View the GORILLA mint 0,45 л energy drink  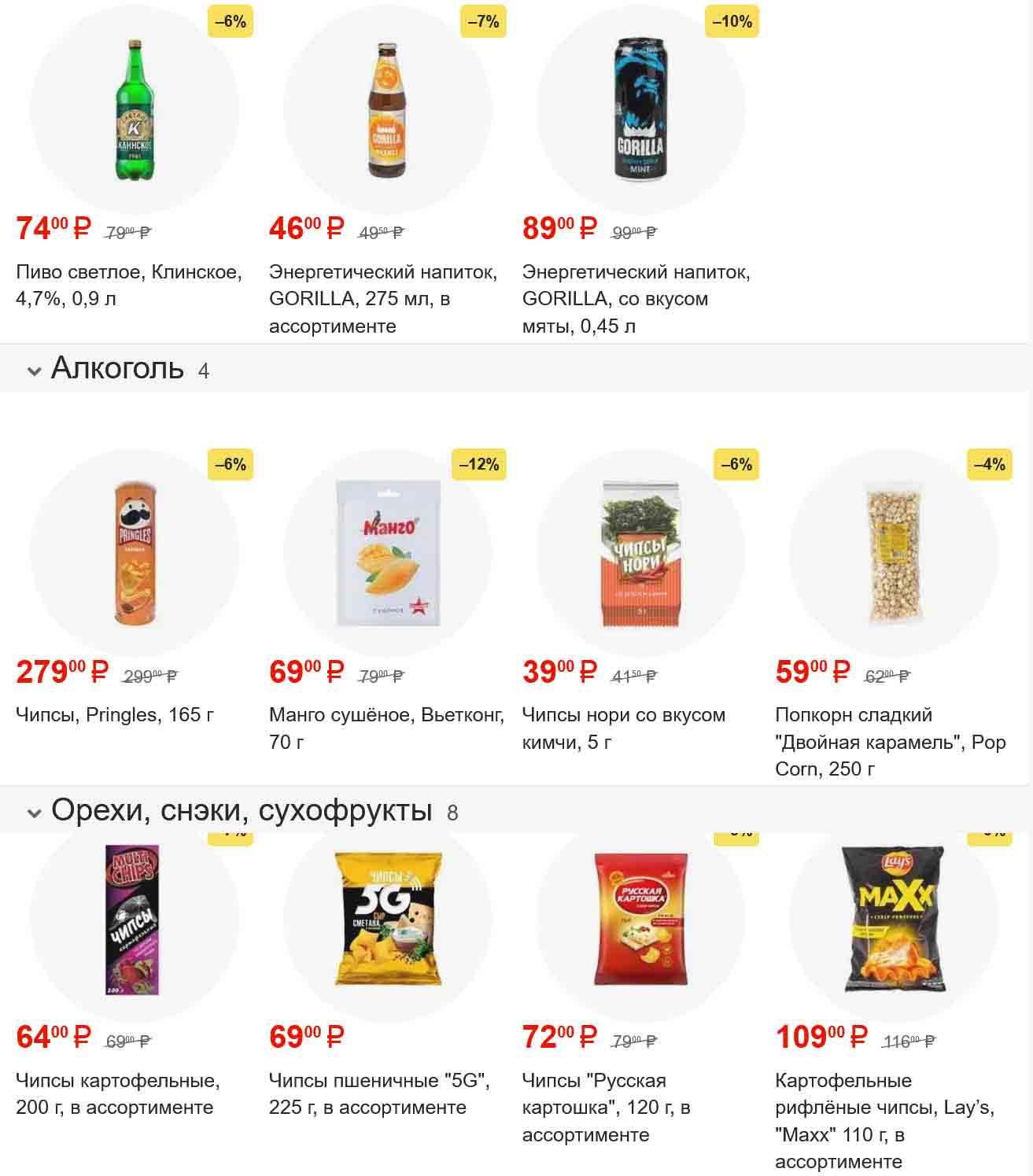[640, 110]
